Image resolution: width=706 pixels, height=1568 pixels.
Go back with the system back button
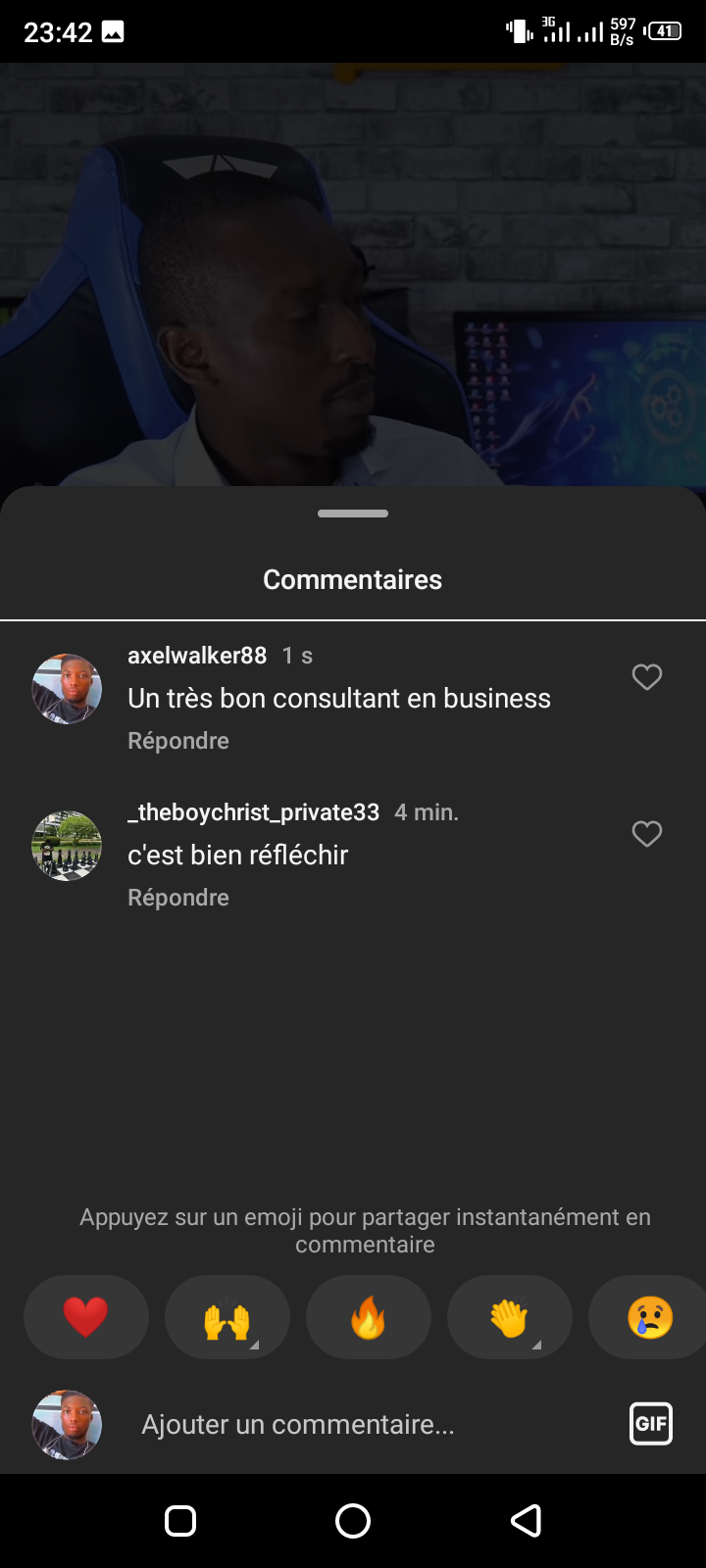point(527,1521)
